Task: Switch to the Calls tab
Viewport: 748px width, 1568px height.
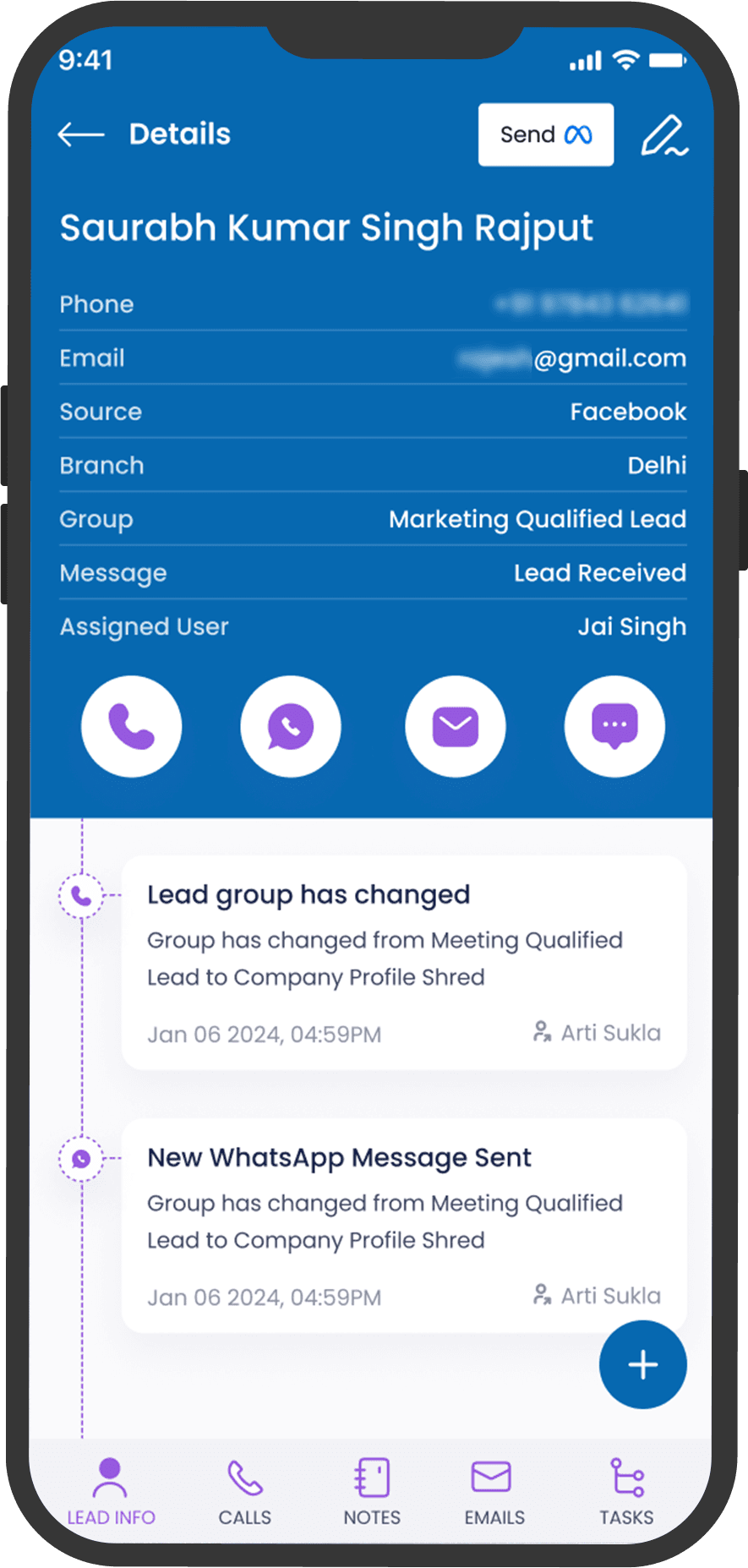Action: [244, 1492]
